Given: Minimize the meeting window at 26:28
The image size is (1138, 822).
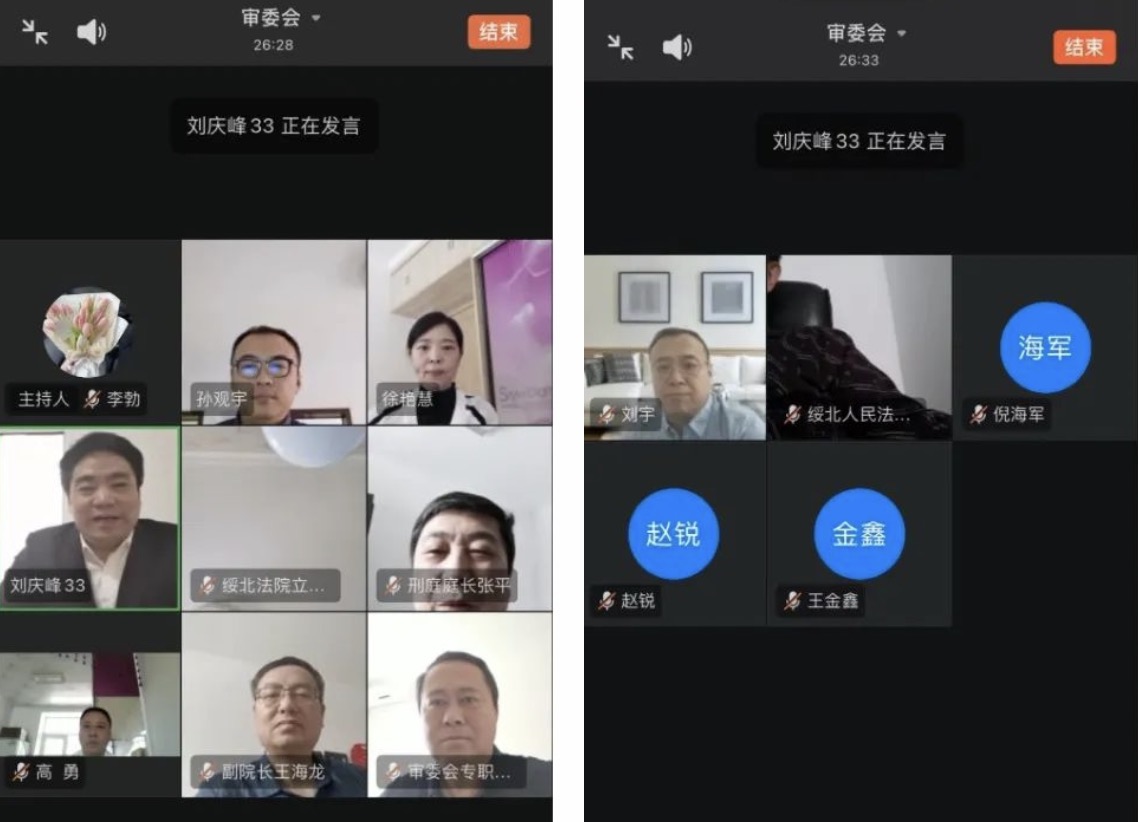Looking at the screenshot, I should coord(35,32).
